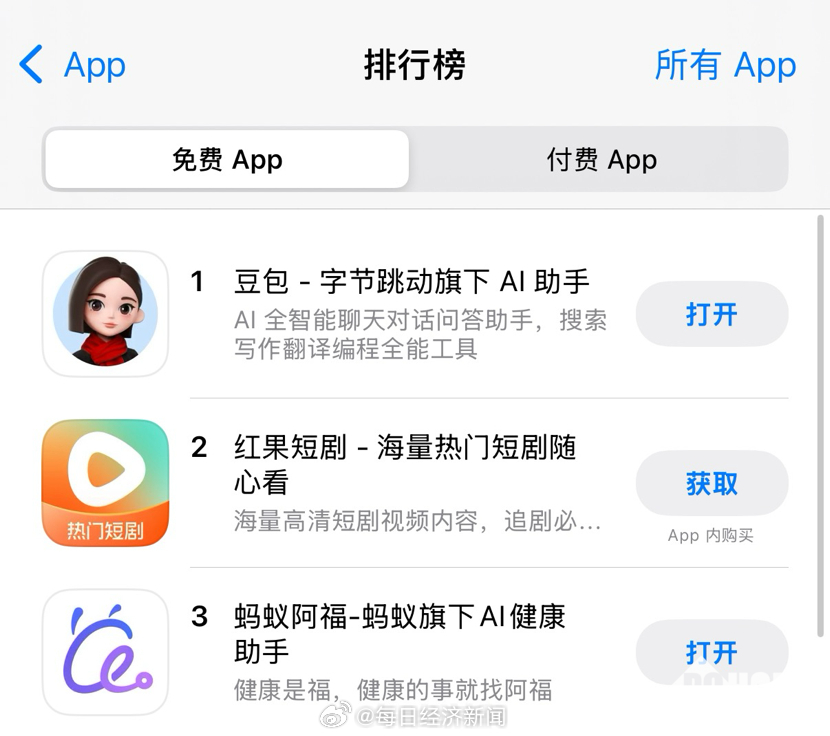Go back to the App page
This screenshot has height=736, width=830.
[72, 66]
